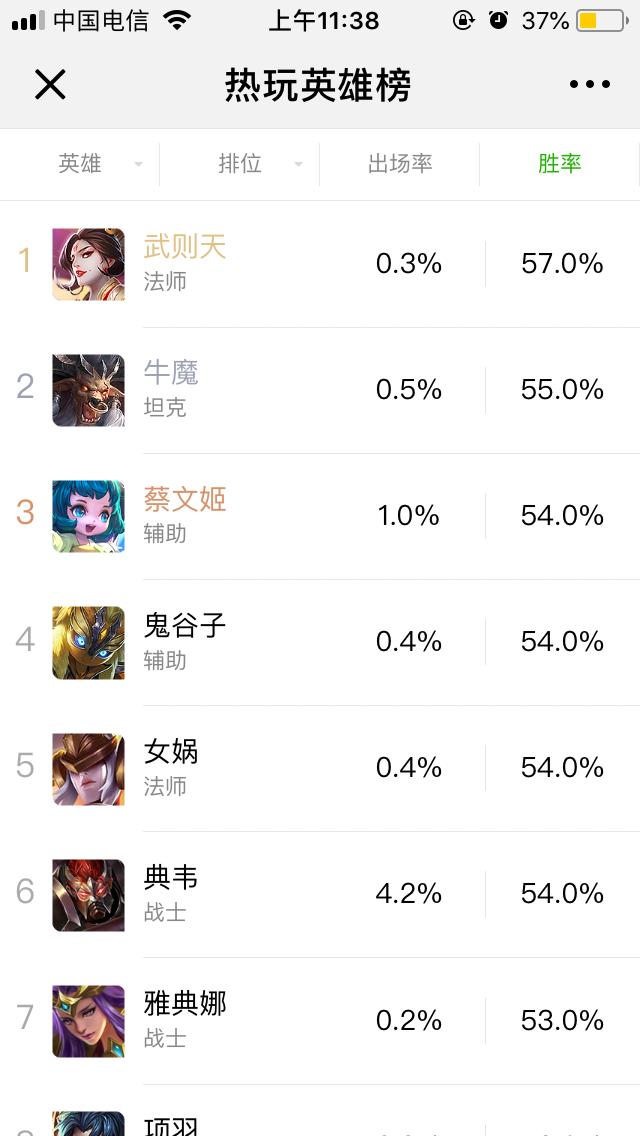Sort the list by 出场率

[400, 164]
